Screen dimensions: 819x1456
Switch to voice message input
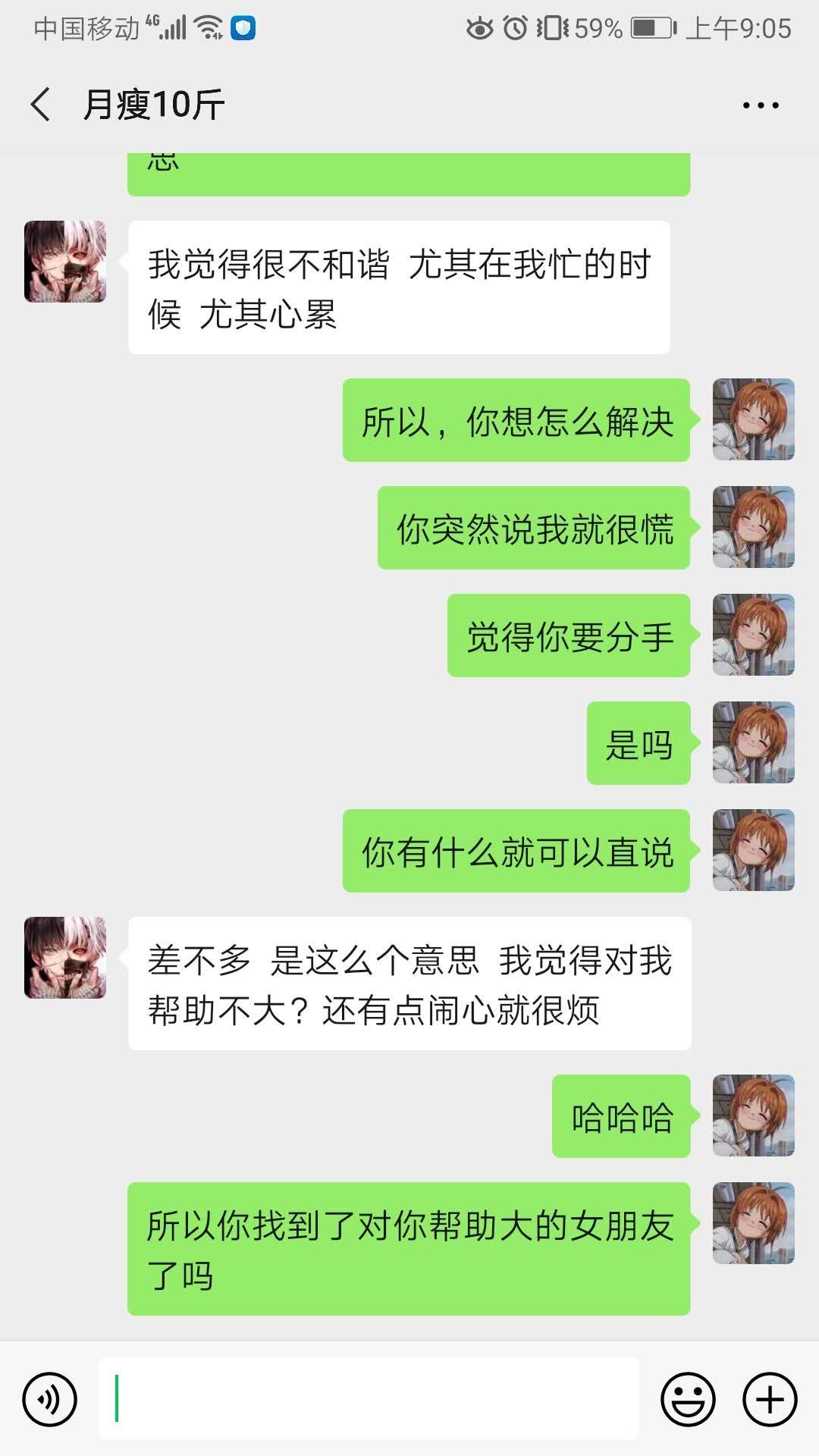pyautogui.click(x=50, y=1399)
